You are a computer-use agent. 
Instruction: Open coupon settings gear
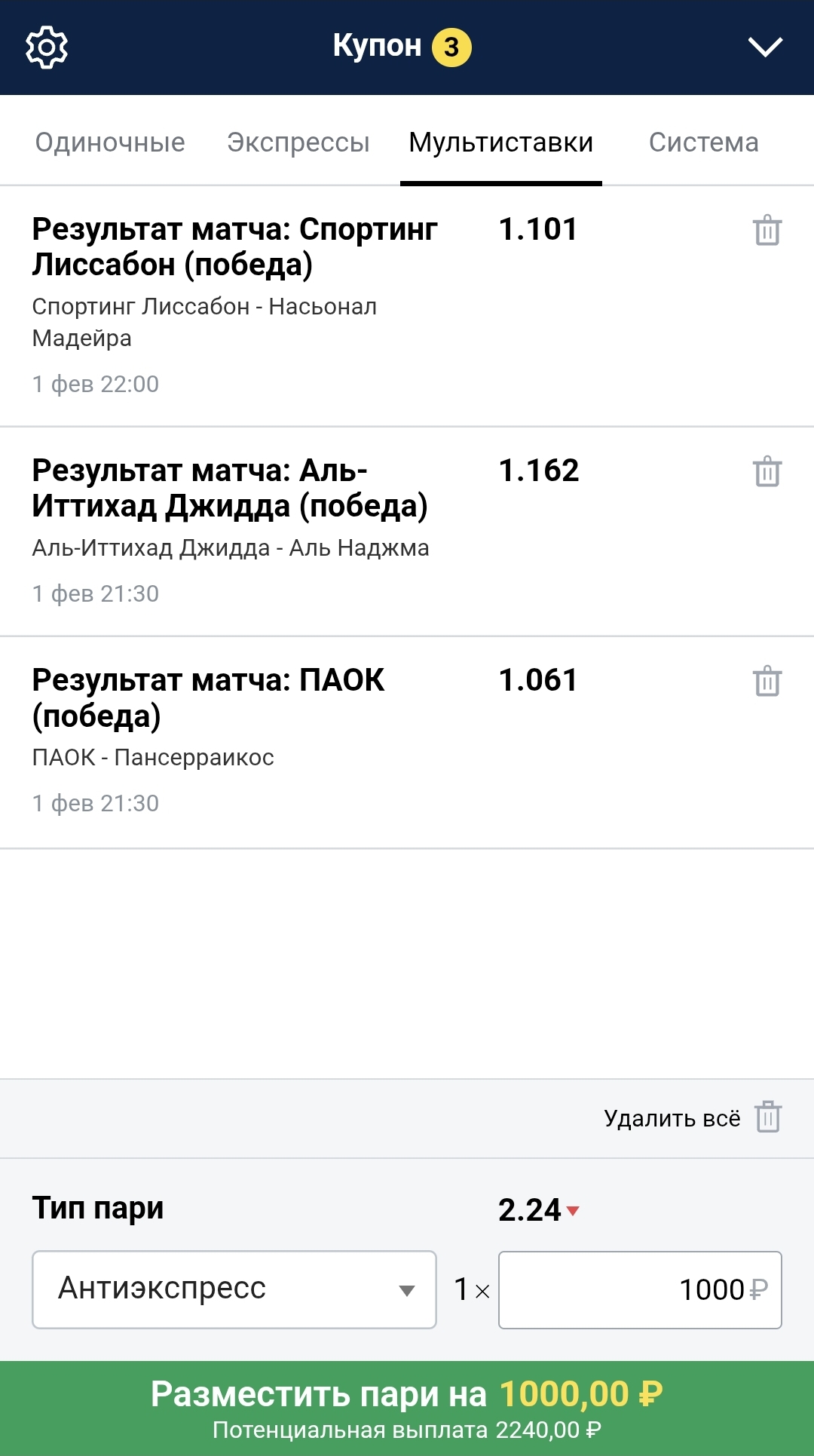pos(47,48)
